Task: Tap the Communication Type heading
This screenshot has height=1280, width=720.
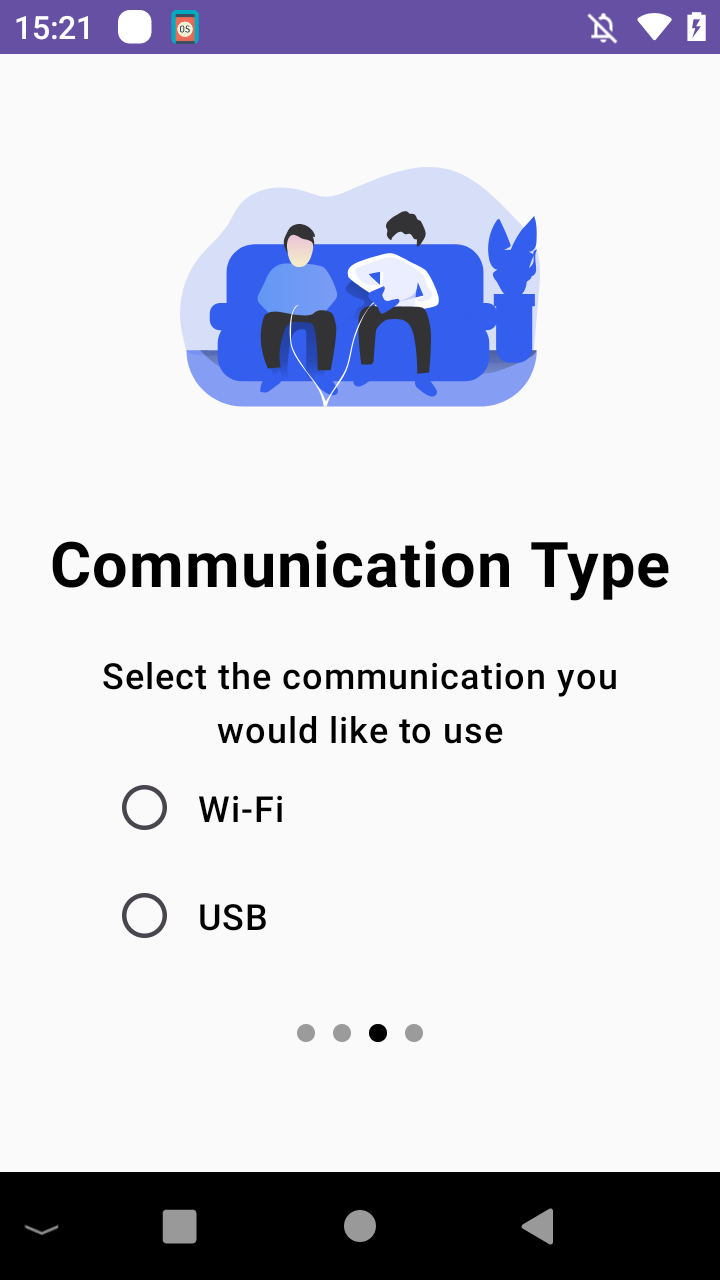Action: click(360, 565)
